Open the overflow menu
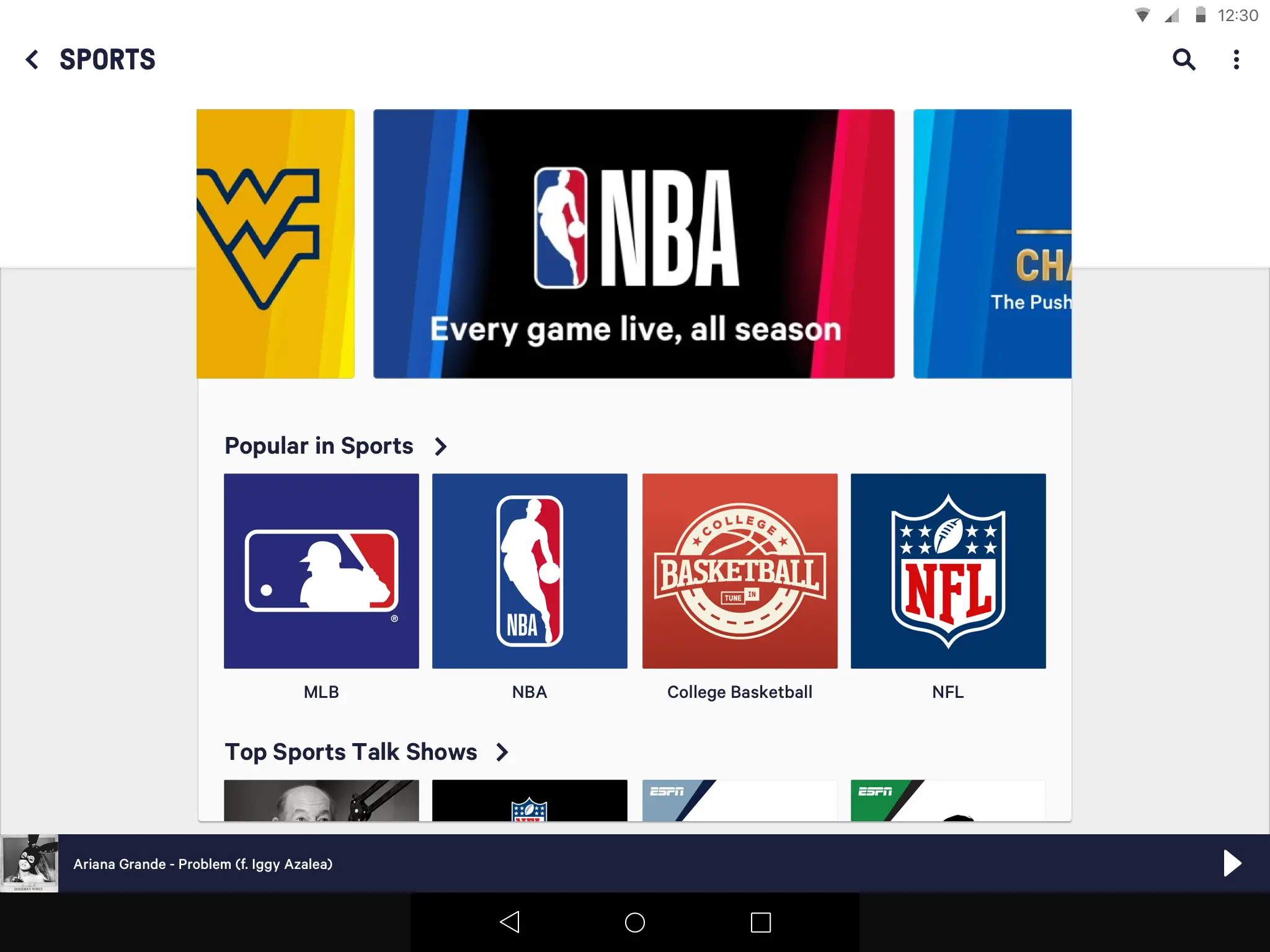Viewport: 1270px width, 952px height. pyautogui.click(x=1236, y=60)
